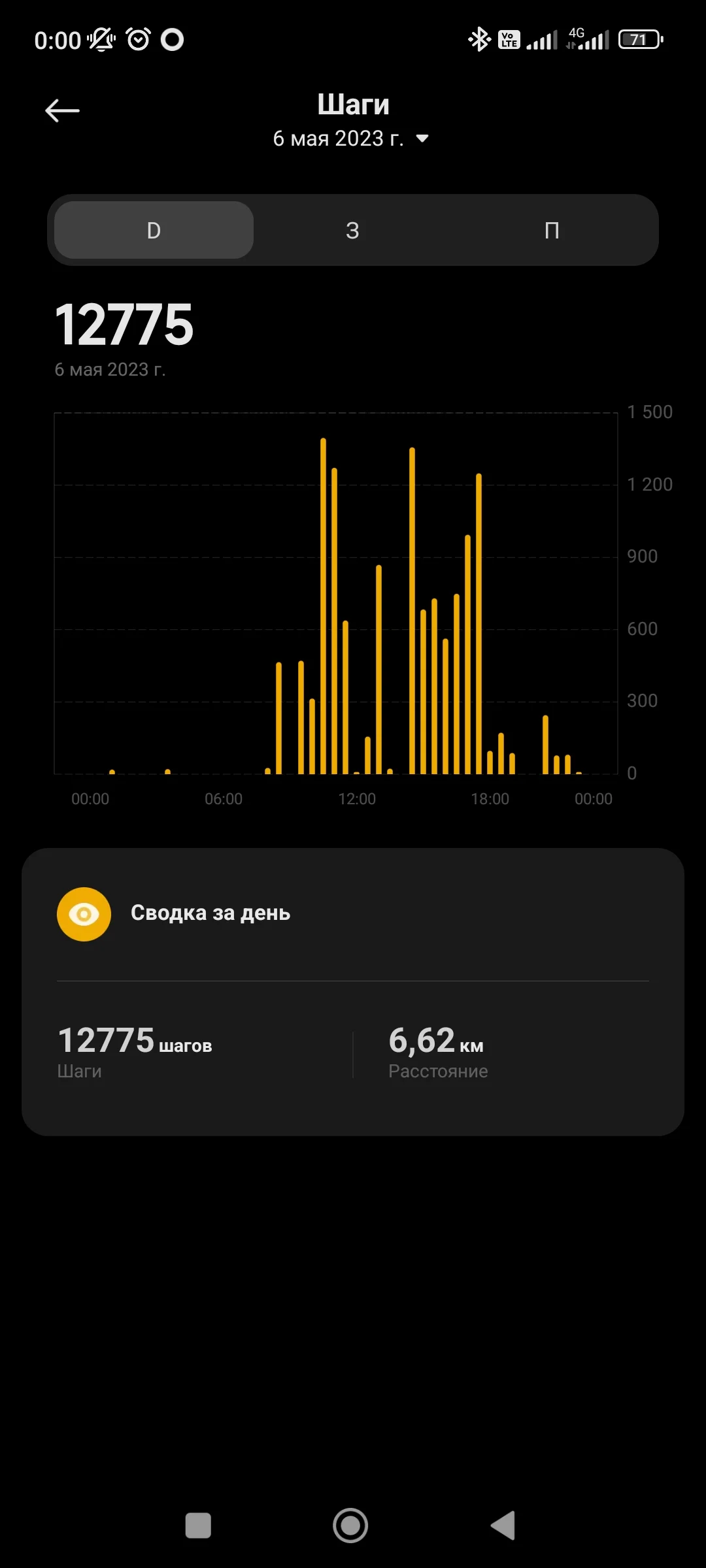Image resolution: width=706 pixels, height=1568 pixels.
Task: Tap the VoLTE indicator icon
Action: pyautogui.click(x=507, y=39)
